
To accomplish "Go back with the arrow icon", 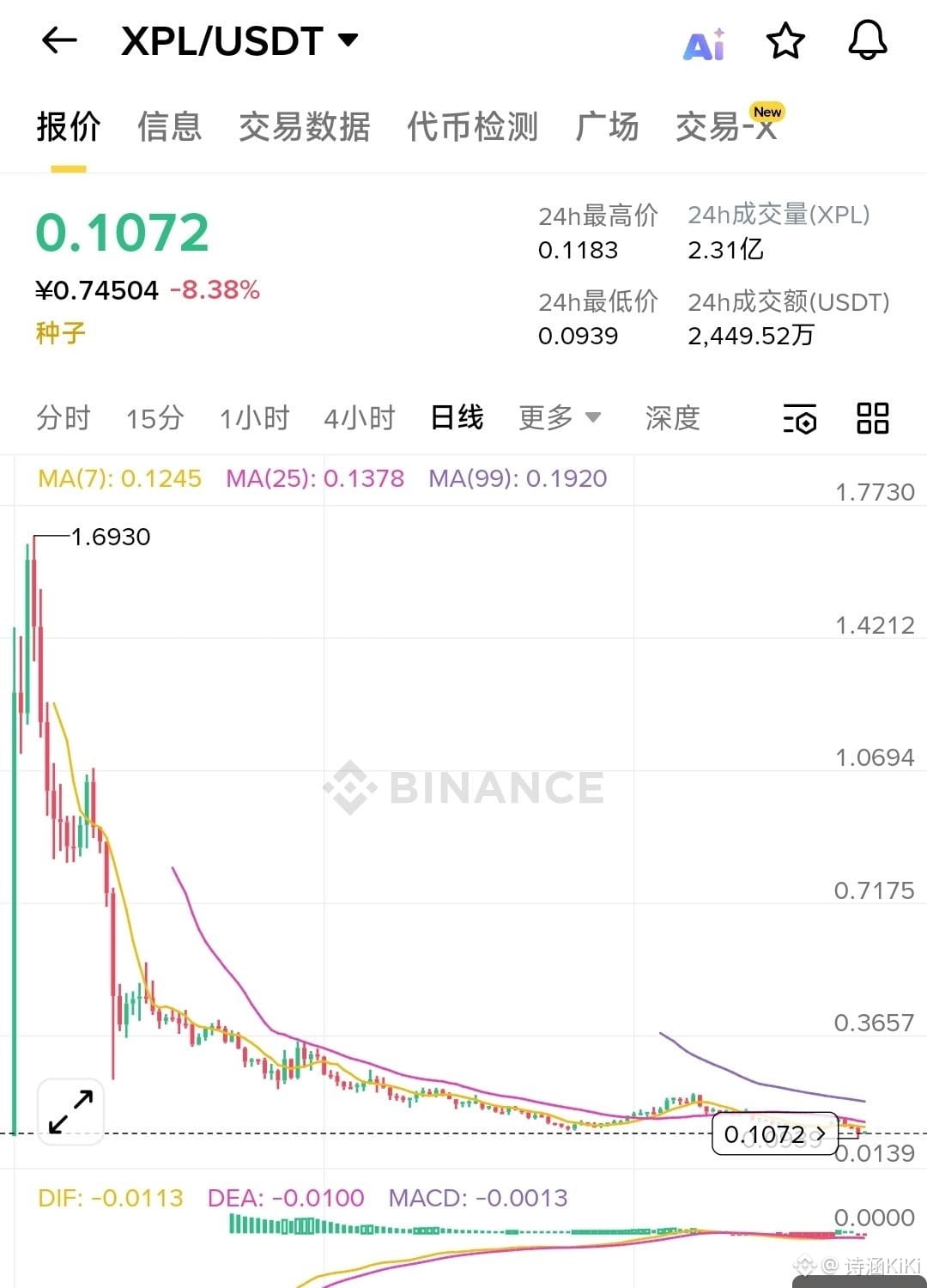I will coord(59,40).
